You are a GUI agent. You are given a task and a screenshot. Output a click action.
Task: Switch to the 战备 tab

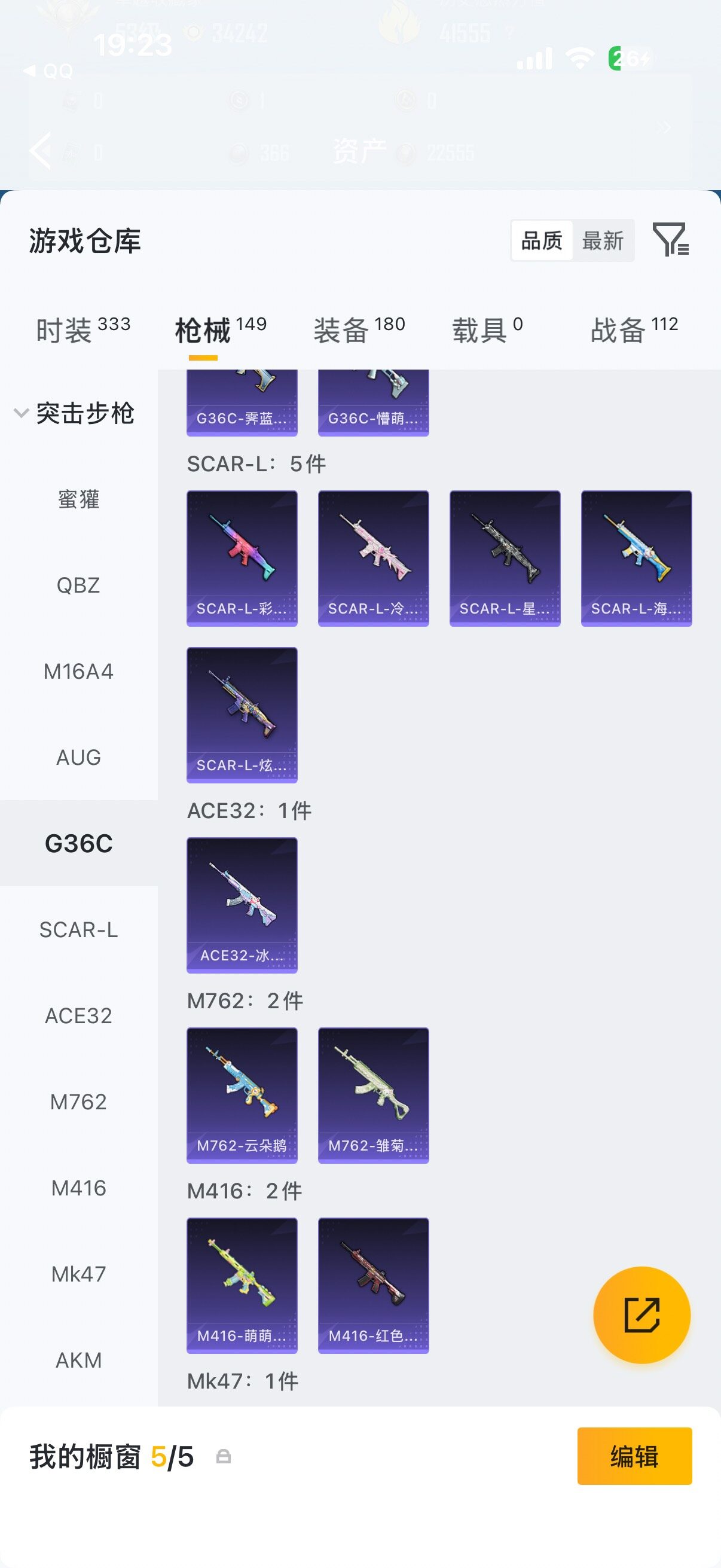point(634,331)
